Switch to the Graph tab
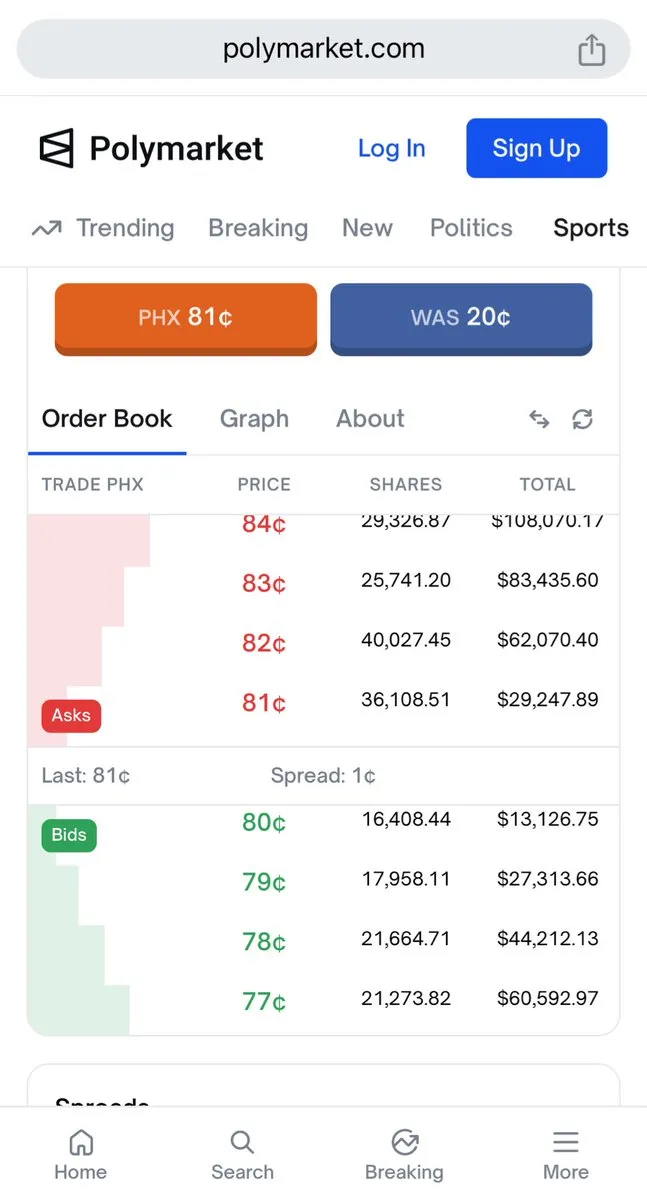The width and height of the screenshot is (647, 1200). pos(254,419)
